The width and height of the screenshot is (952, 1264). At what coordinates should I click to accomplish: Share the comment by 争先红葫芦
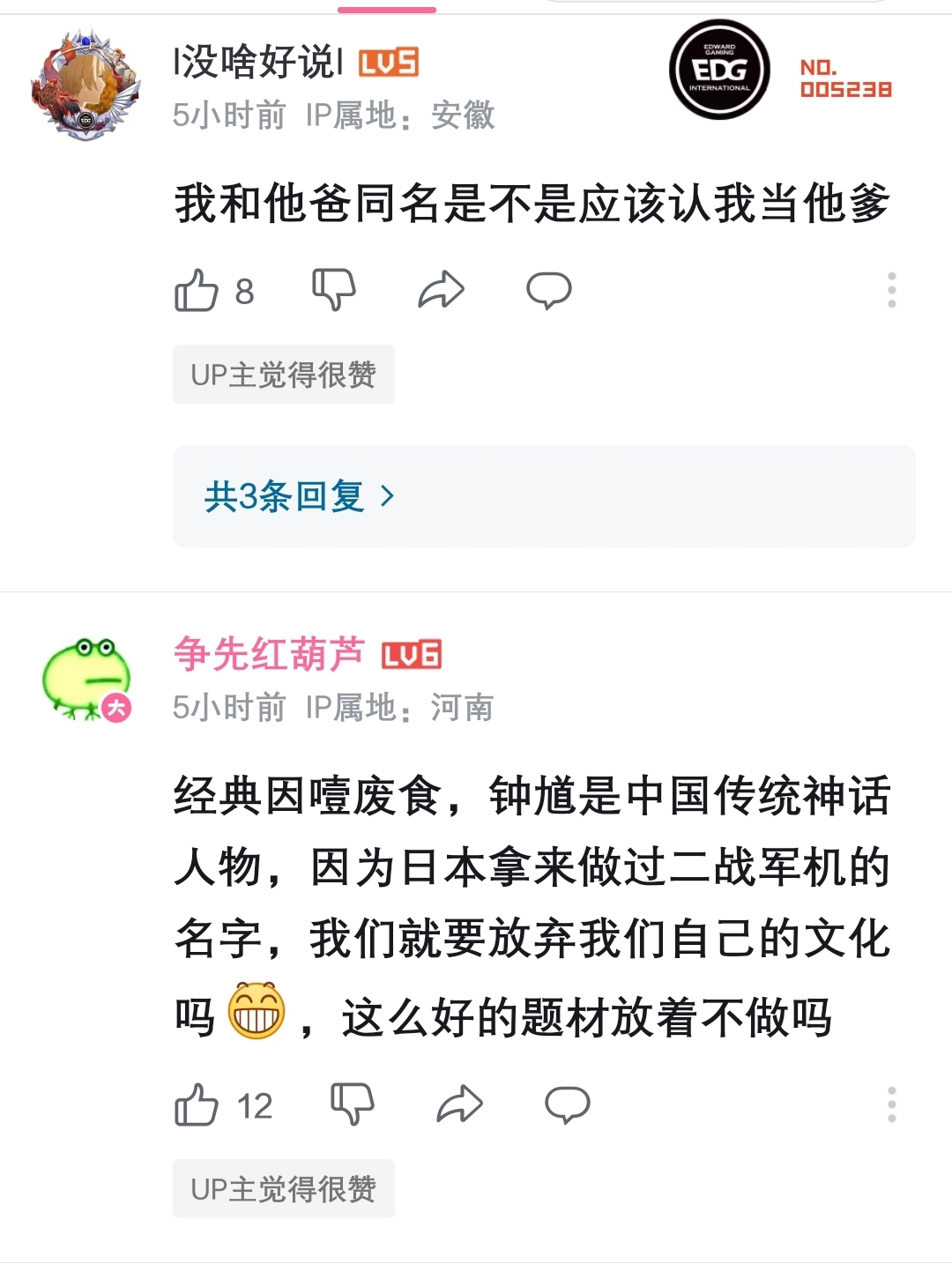pyautogui.click(x=459, y=1104)
